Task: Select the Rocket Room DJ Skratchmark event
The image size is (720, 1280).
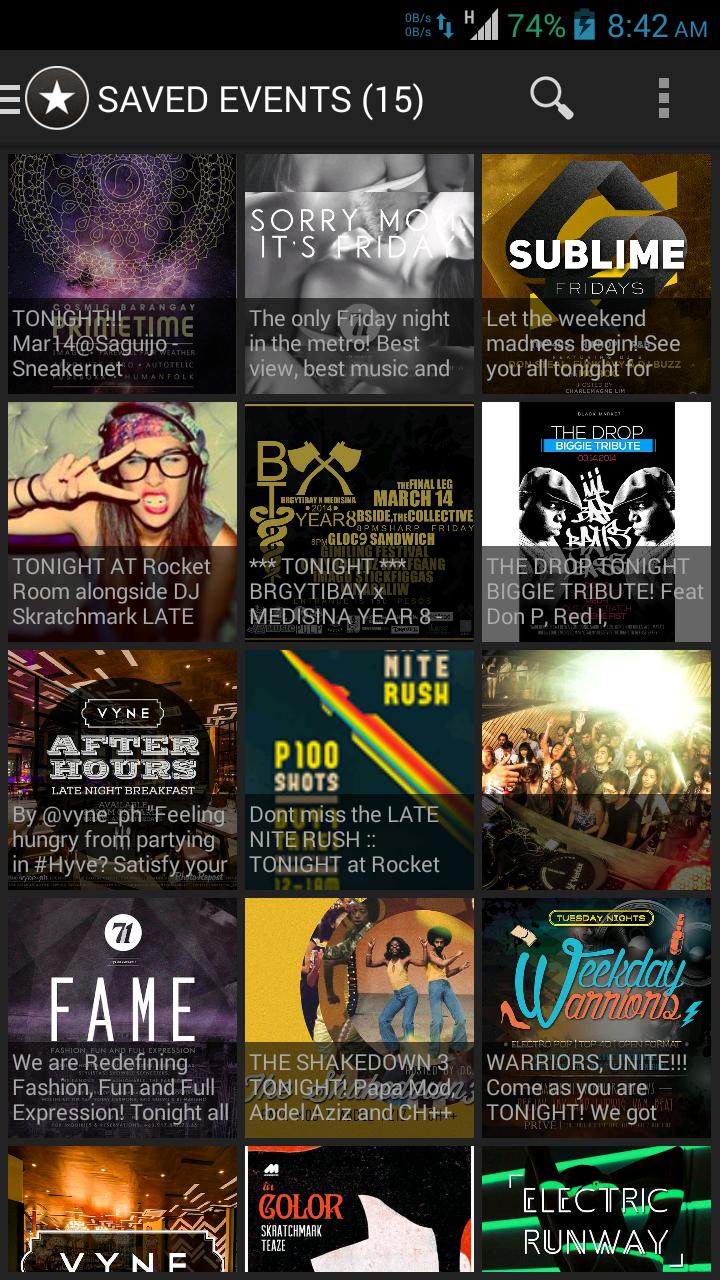Action: coord(123,521)
